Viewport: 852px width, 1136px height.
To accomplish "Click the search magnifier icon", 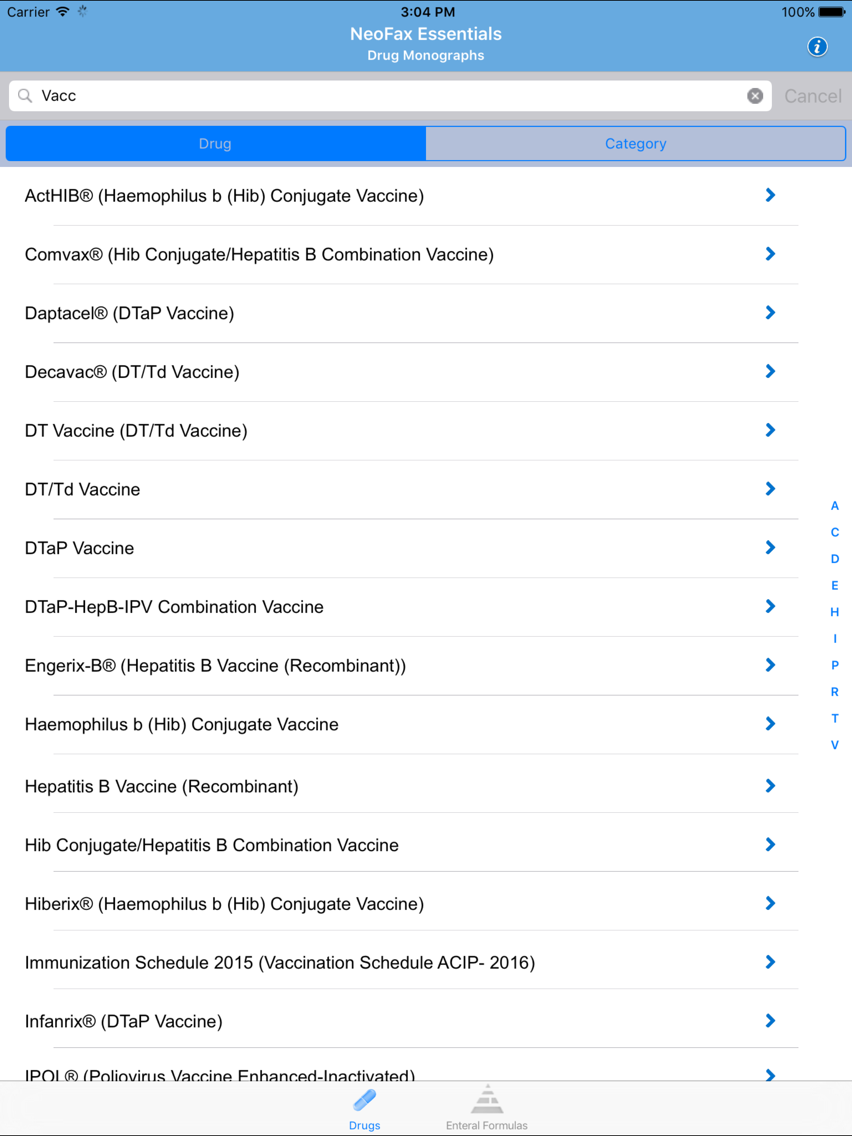I will 24,95.
